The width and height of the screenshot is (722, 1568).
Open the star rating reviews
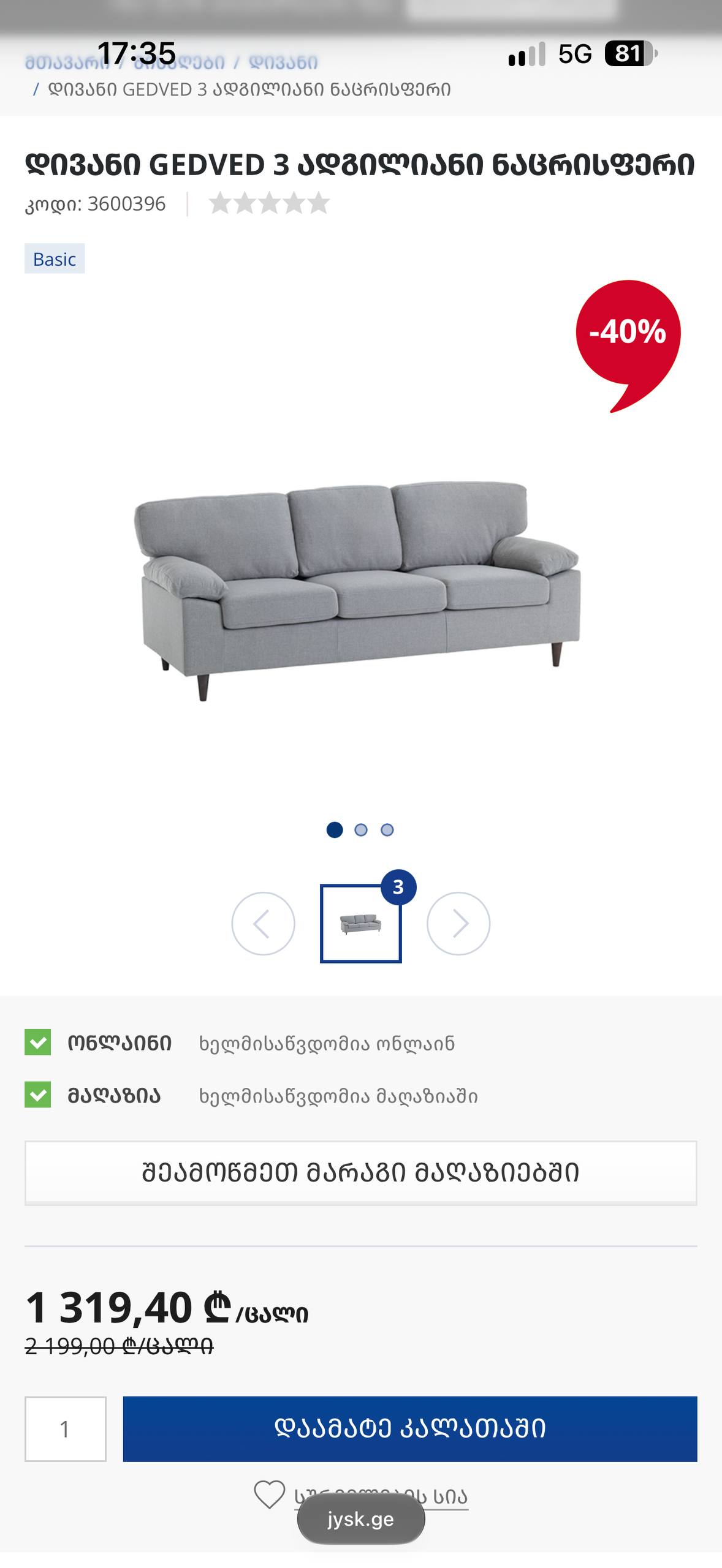point(269,203)
